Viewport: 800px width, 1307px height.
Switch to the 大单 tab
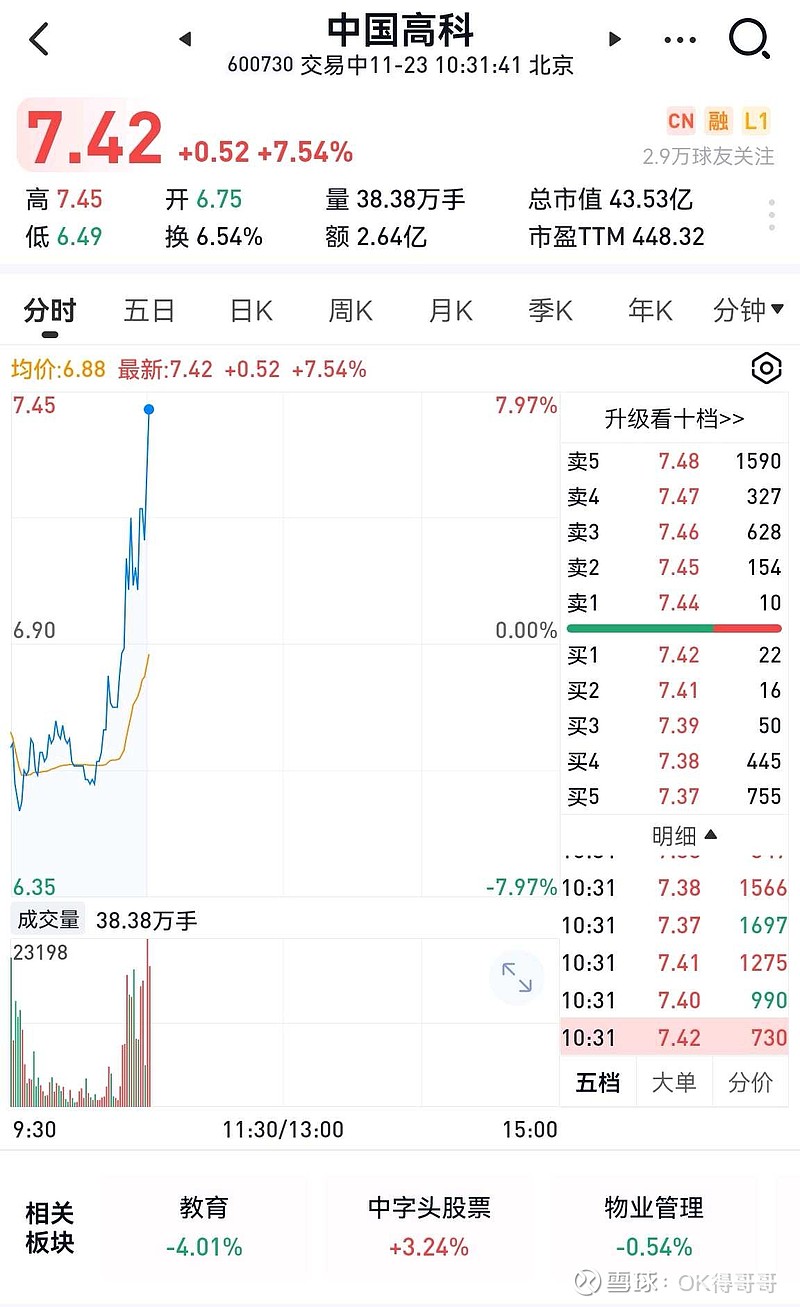674,1082
